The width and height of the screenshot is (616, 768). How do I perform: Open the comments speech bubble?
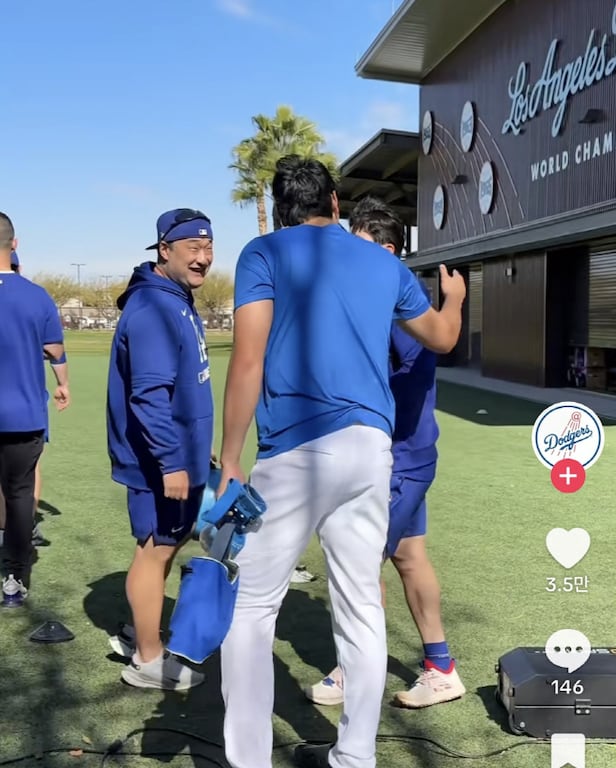coord(567,650)
